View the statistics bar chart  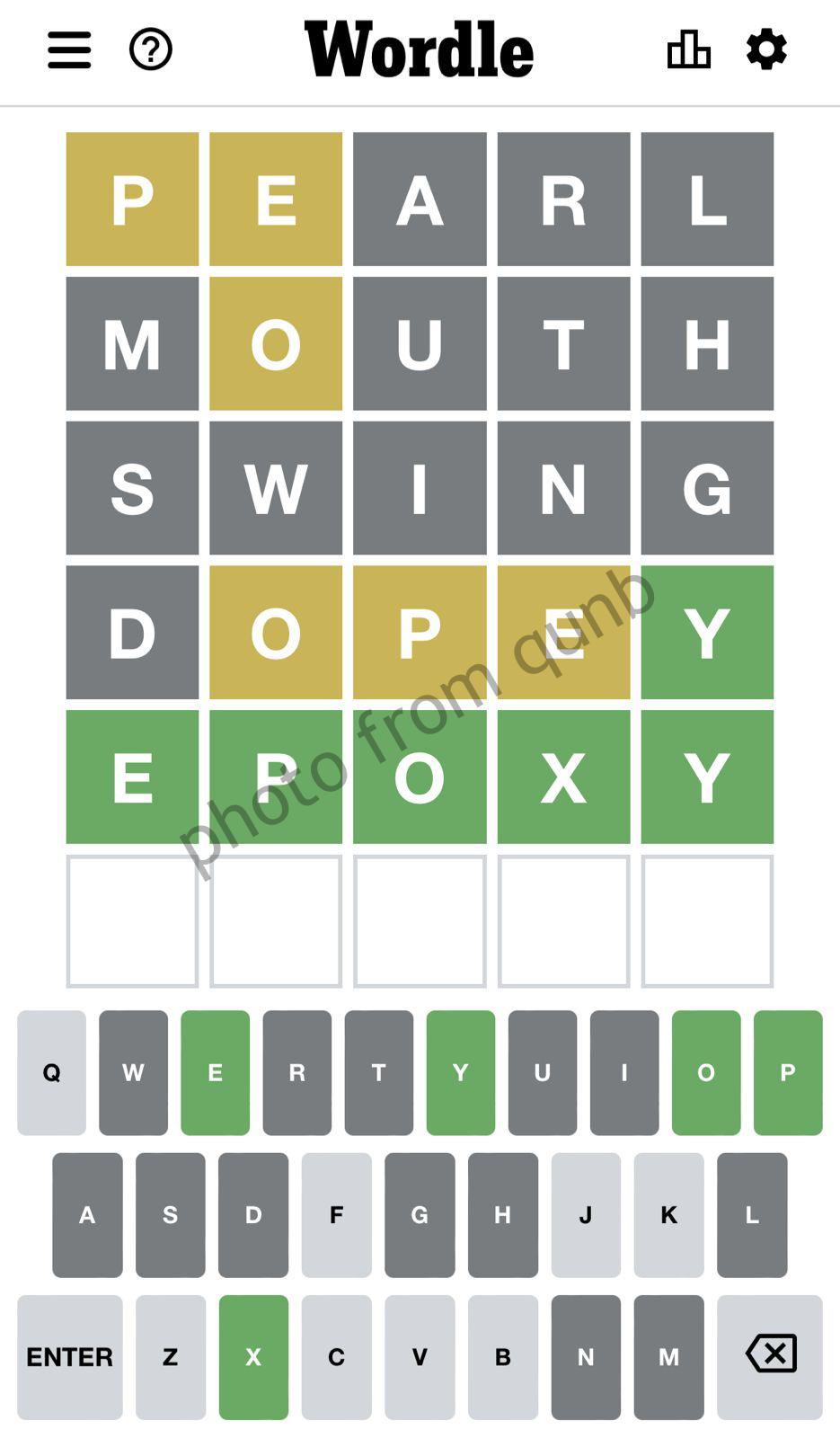[x=689, y=49]
